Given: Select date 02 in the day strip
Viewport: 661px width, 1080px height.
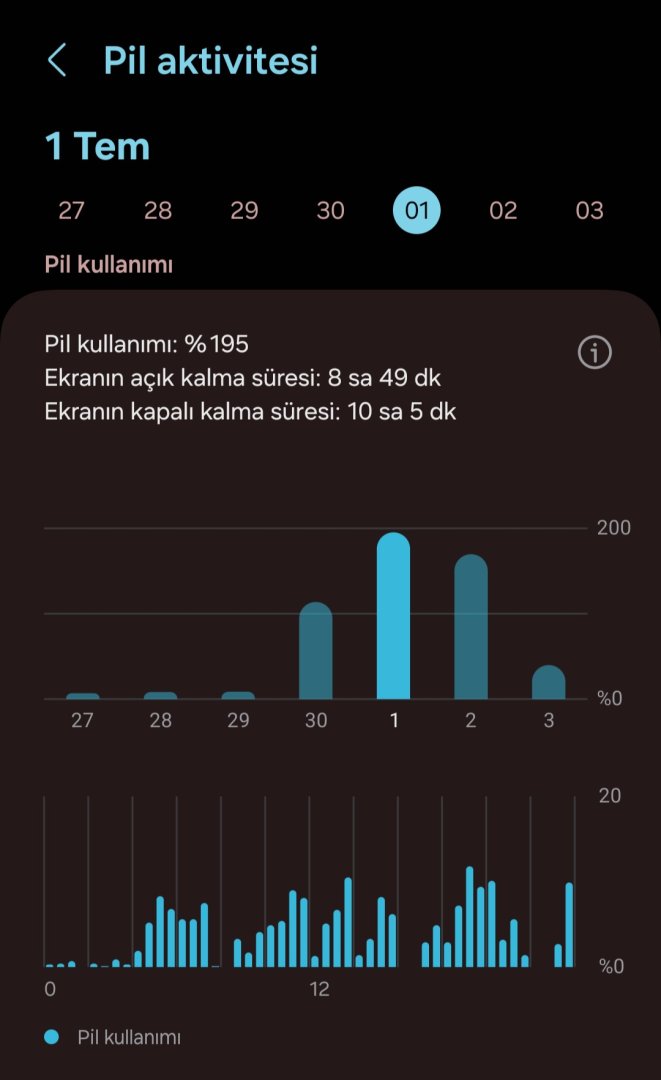Looking at the screenshot, I should pos(503,210).
